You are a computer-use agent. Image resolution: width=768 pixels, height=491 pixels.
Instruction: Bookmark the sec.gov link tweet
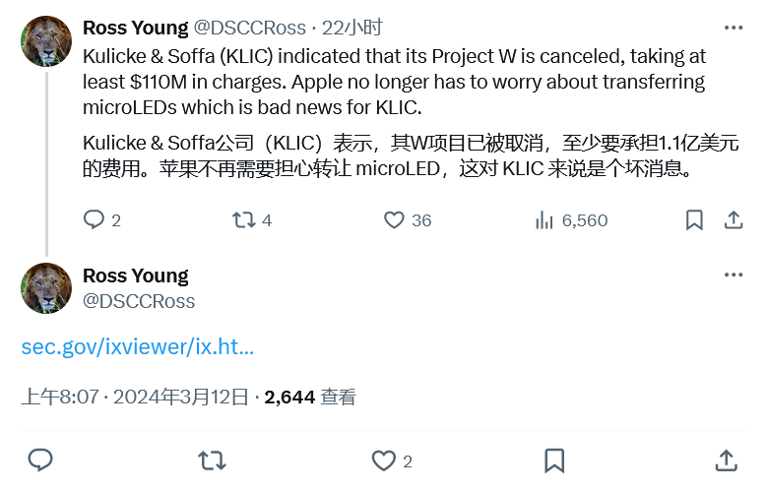pos(555,460)
